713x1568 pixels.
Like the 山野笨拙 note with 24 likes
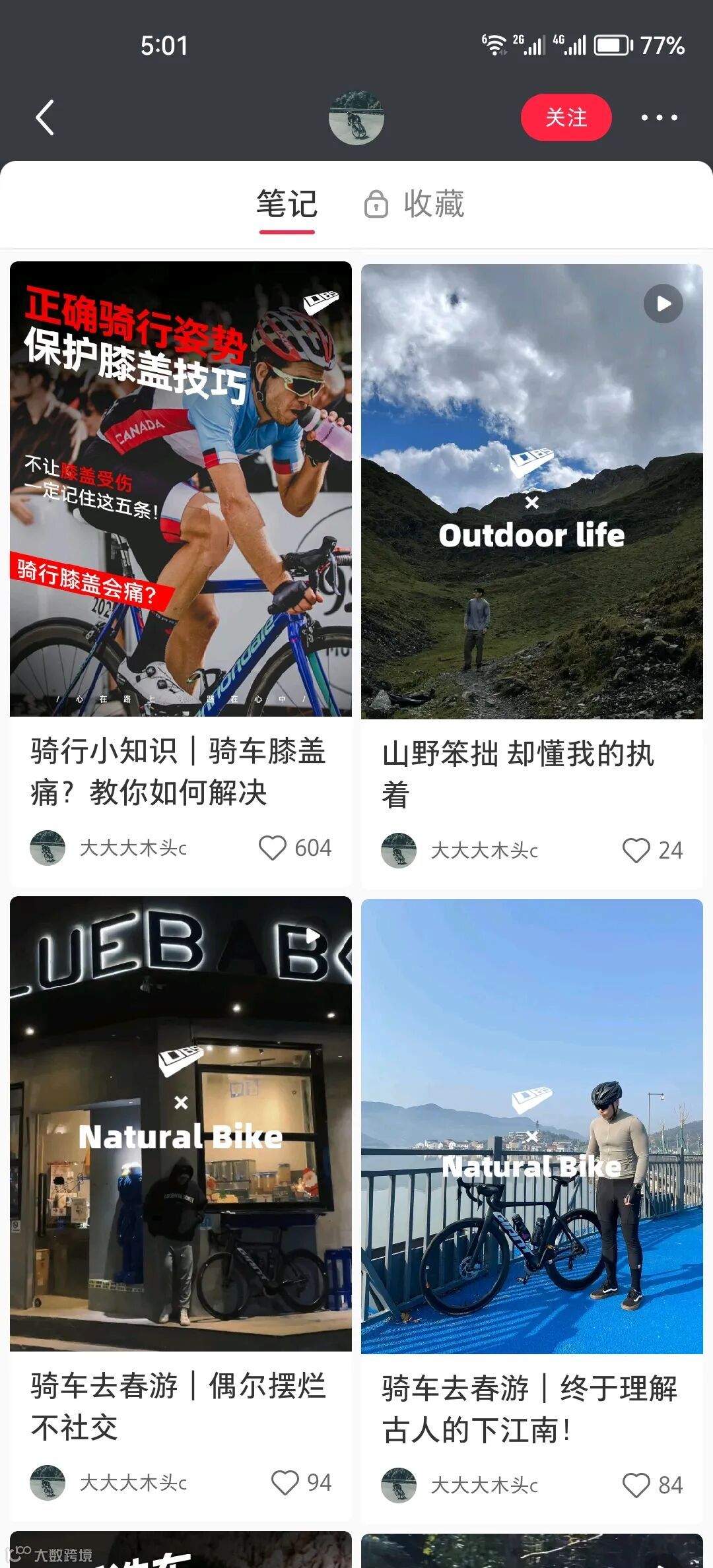tap(636, 851)
